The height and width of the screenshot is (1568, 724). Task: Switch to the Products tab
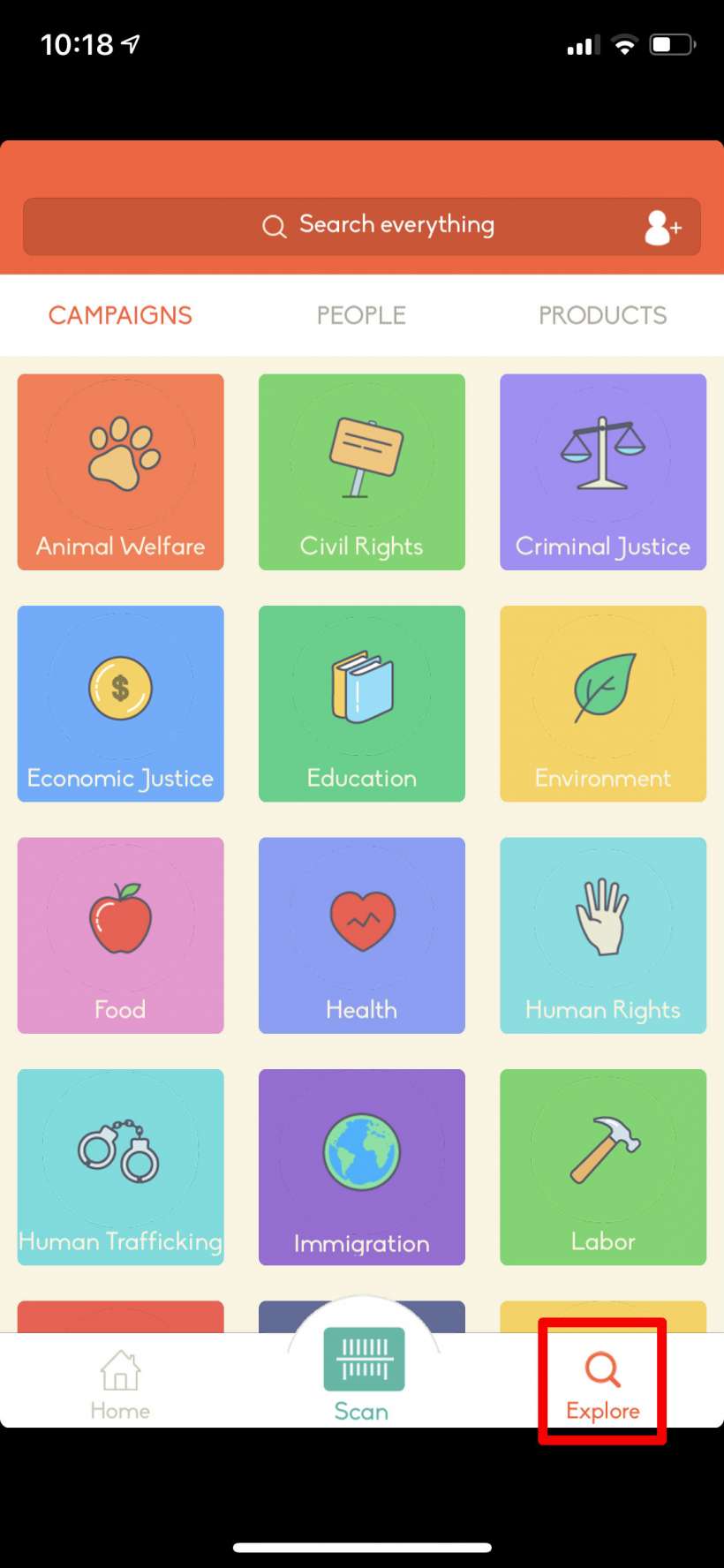602,315
